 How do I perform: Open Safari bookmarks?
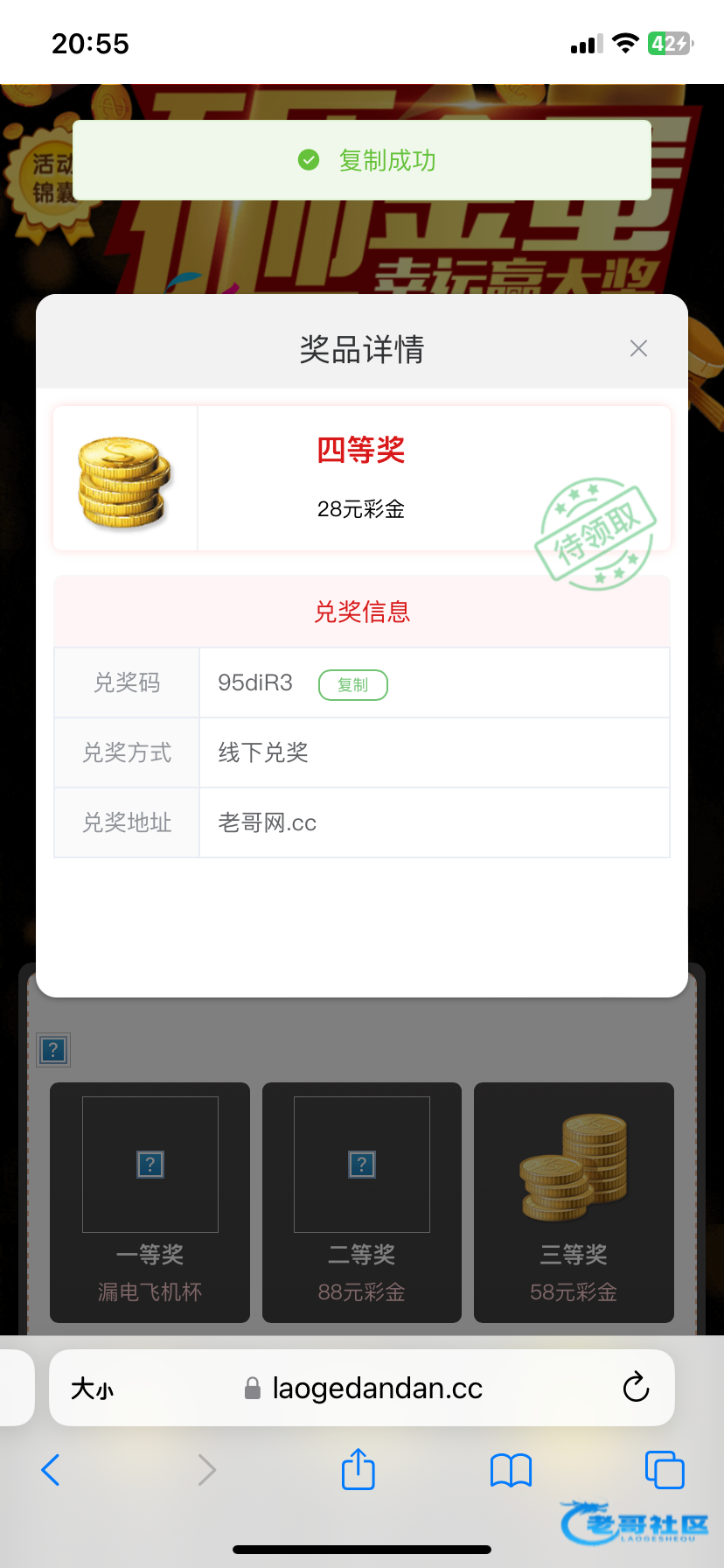click(511, 1470)
